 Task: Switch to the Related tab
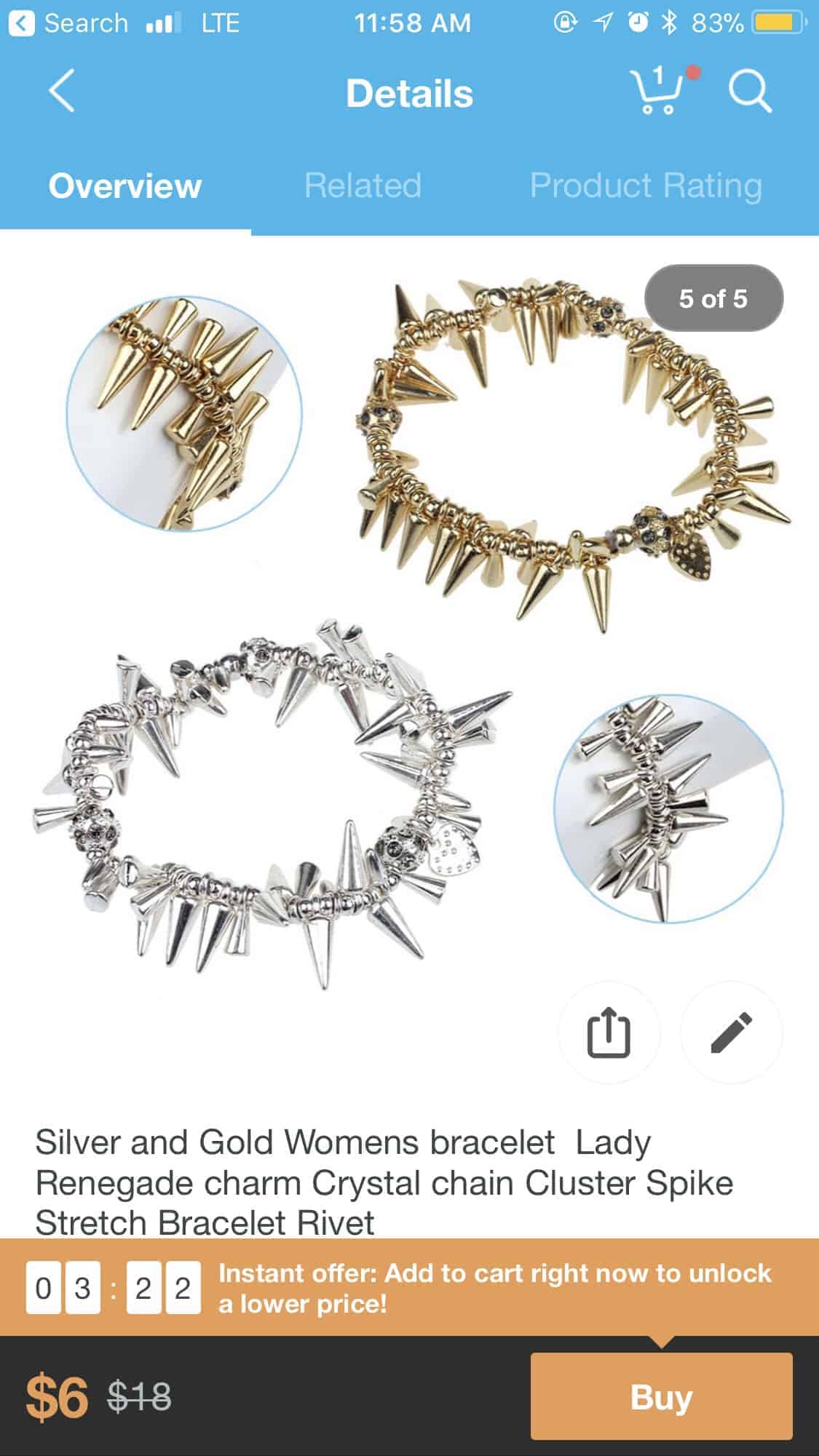pyautogui.click(x=364, y=185)
